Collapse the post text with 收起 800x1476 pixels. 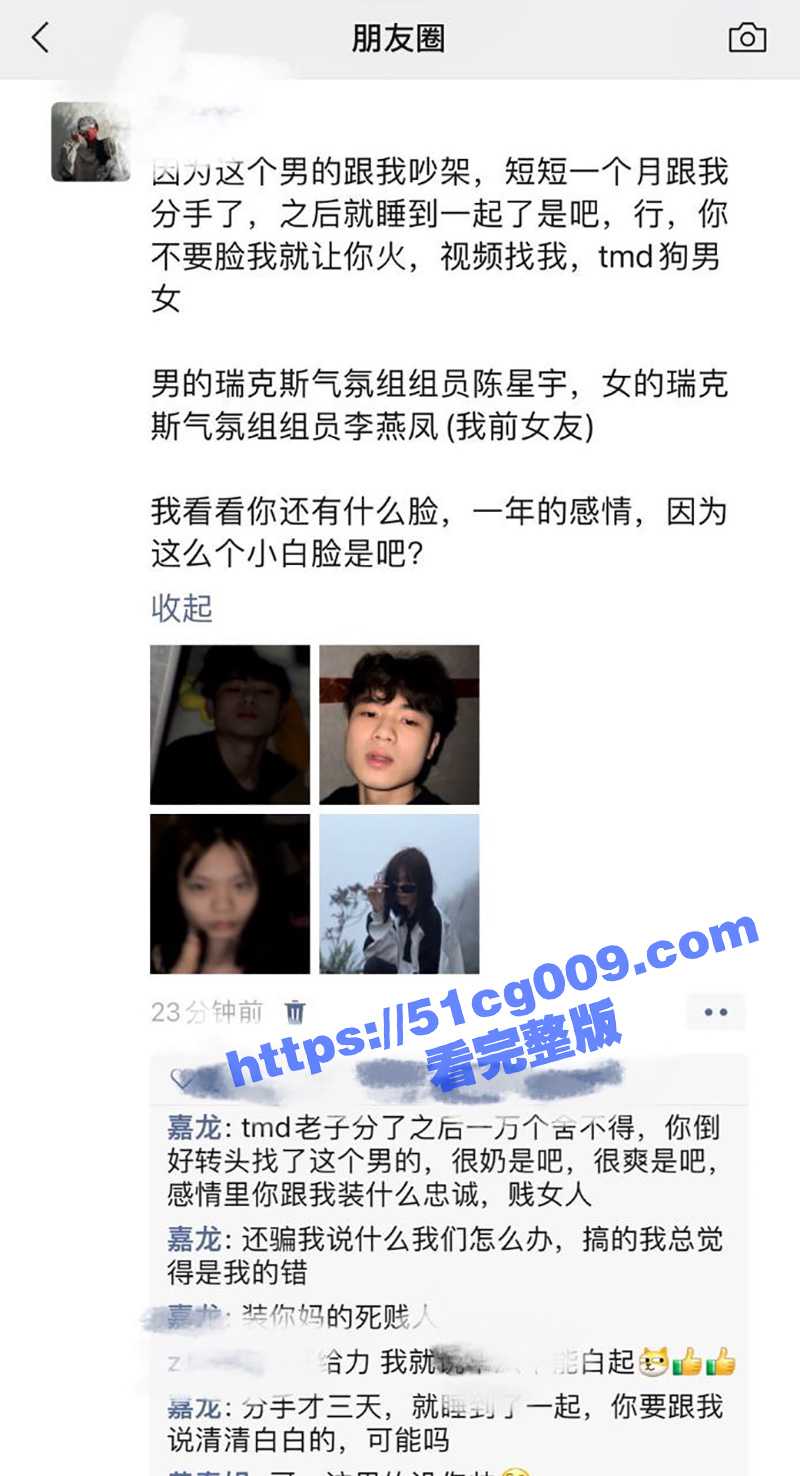pos(181,607)
